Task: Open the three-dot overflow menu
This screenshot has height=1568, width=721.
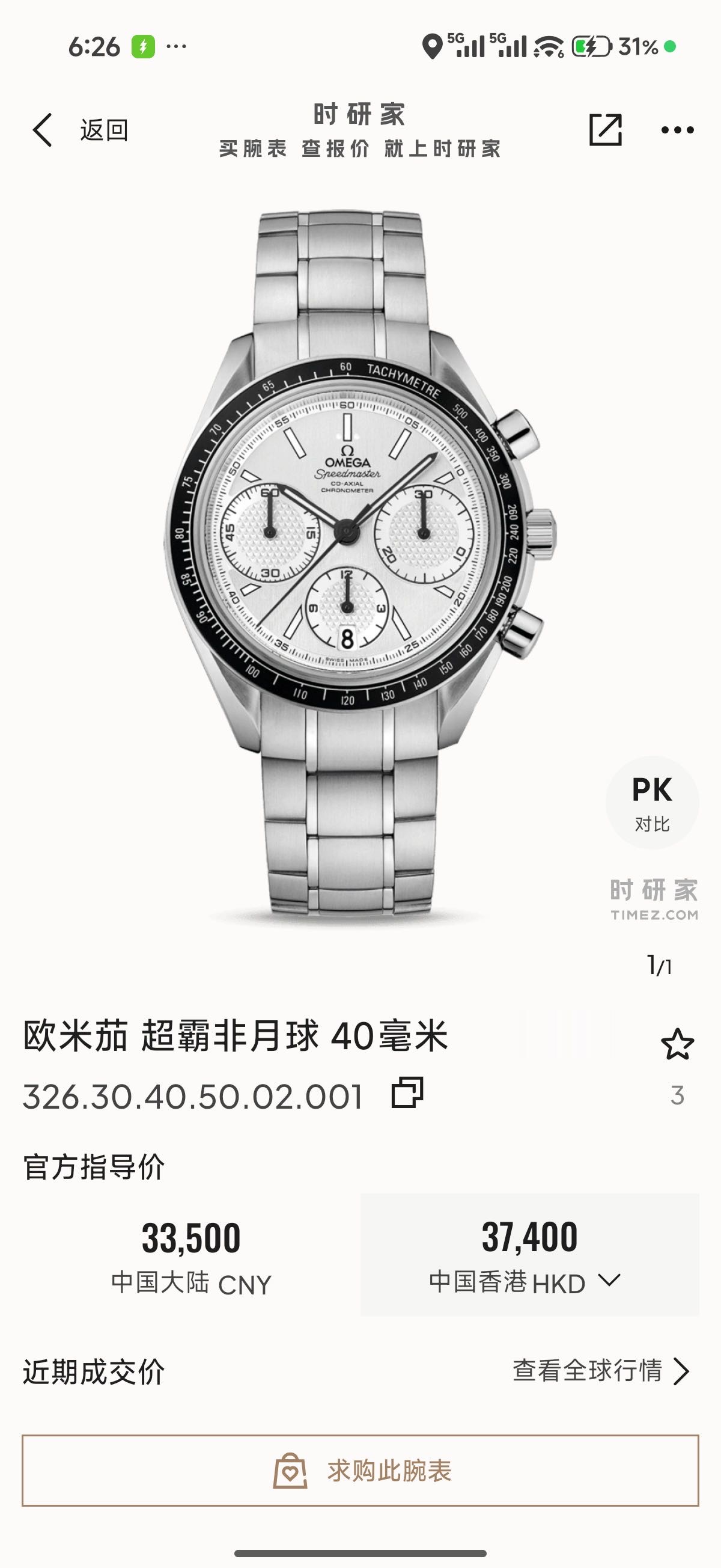Action: [677, 130]
